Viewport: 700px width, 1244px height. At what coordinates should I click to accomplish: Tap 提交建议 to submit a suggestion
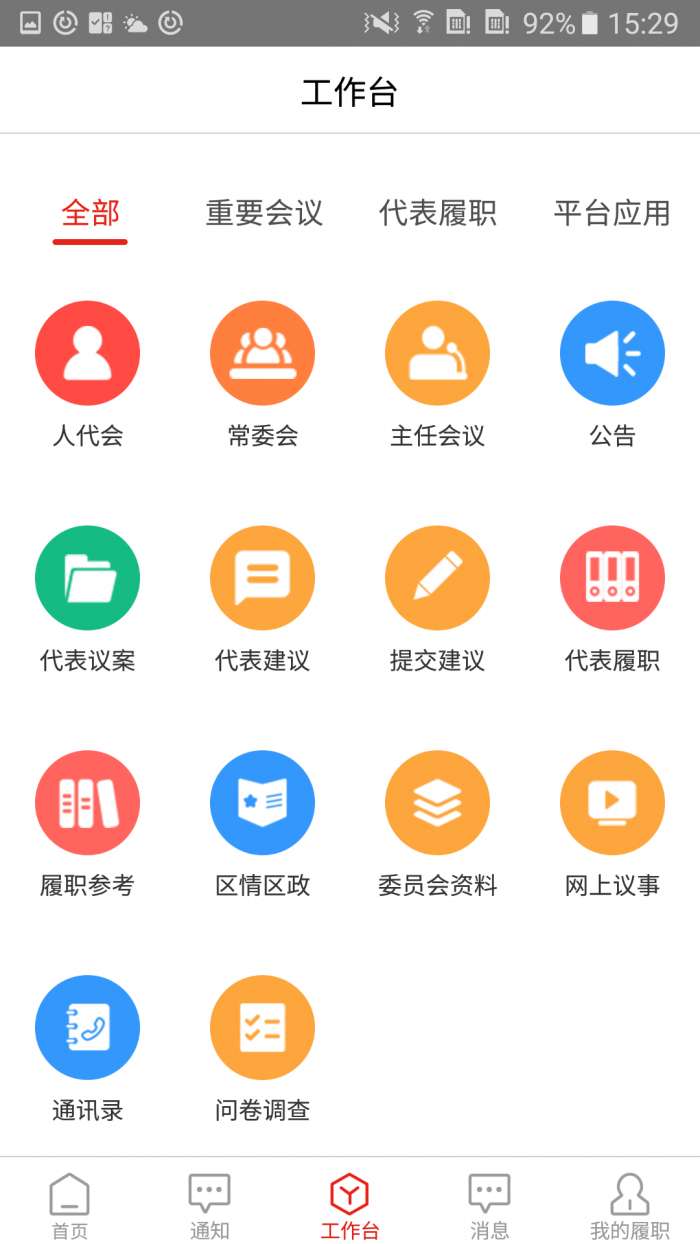pyautogui.click(x=437, y=578)
